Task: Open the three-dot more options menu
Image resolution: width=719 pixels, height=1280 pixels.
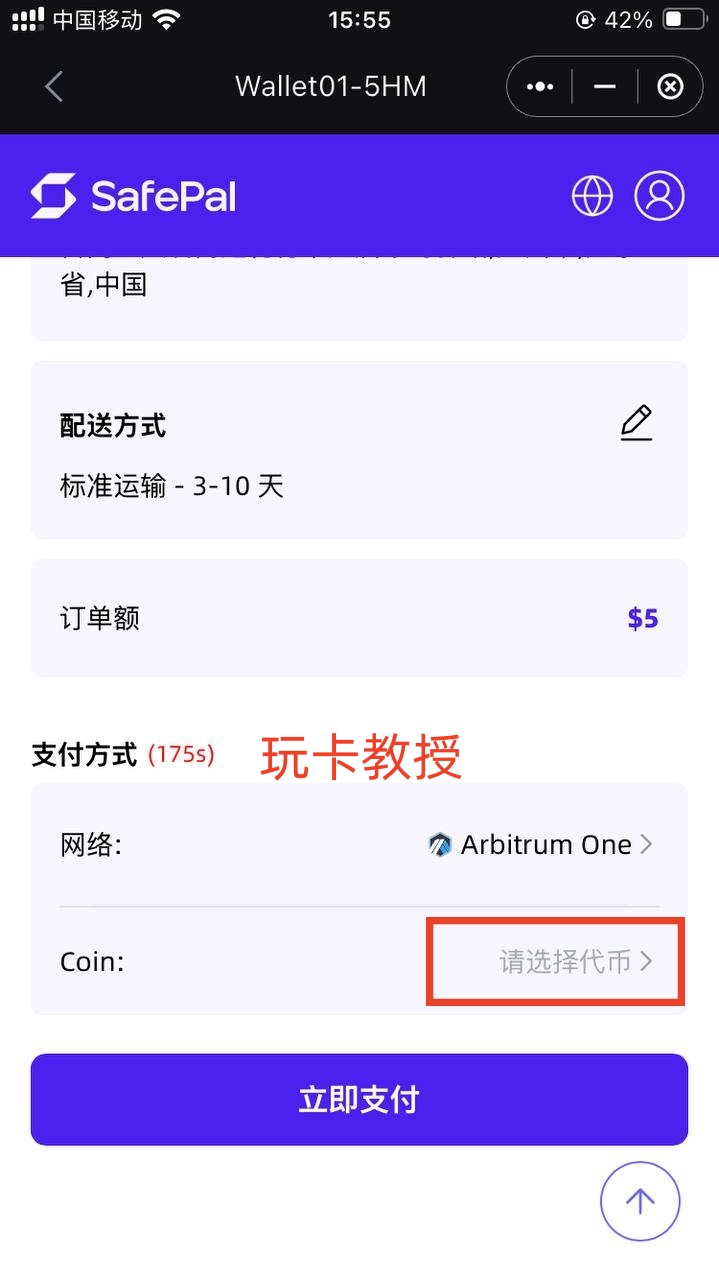Action: tap(540, 87)
